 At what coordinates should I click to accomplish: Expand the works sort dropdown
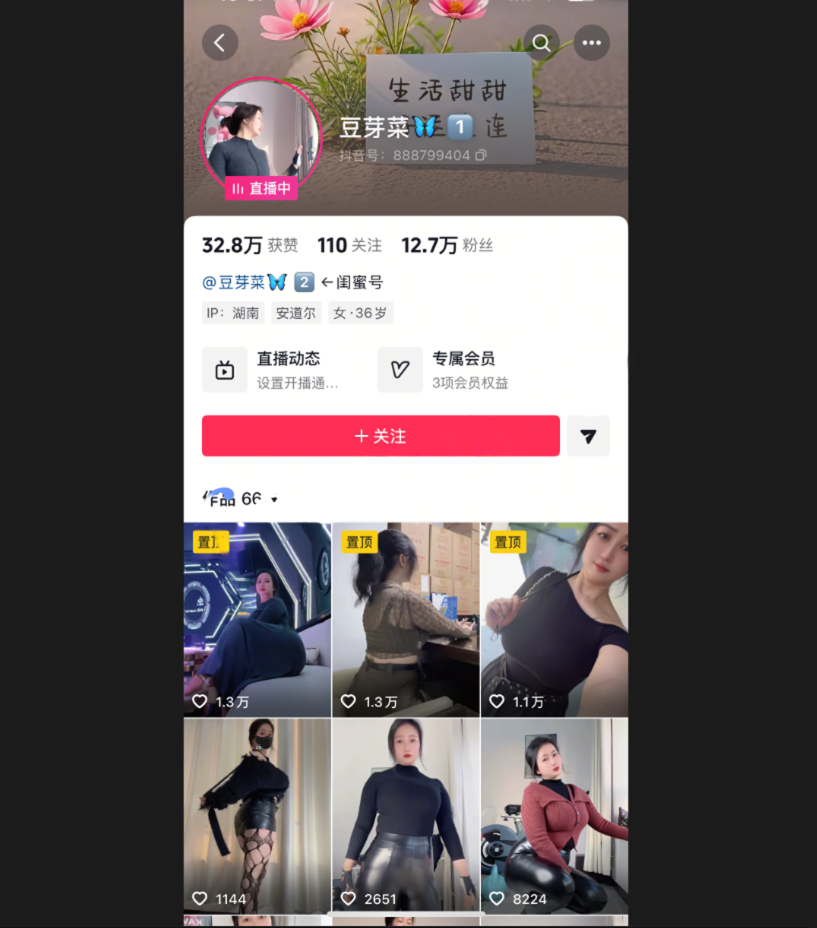pos(274,499)
